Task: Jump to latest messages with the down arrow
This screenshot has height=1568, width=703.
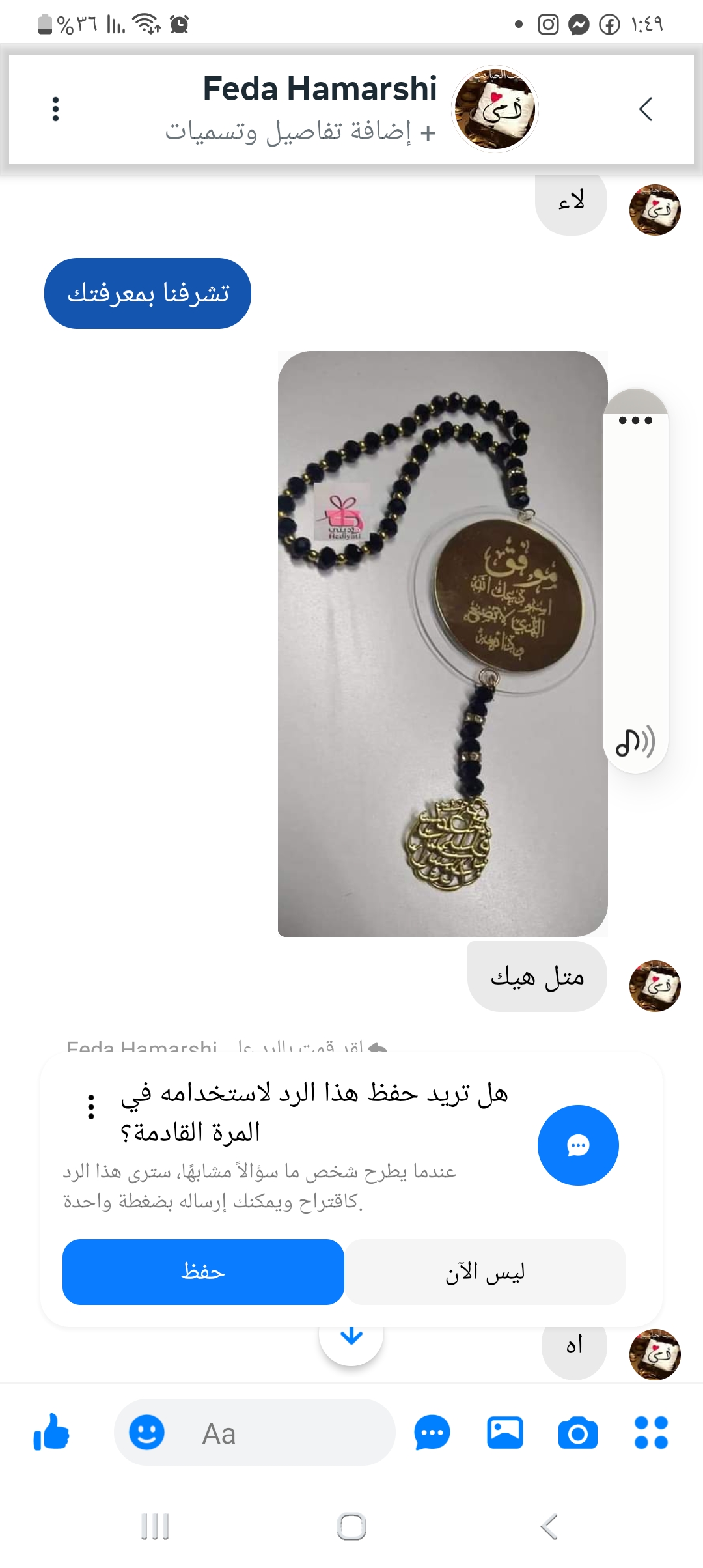Action: pyautogui.click(x=351, y=1336)
